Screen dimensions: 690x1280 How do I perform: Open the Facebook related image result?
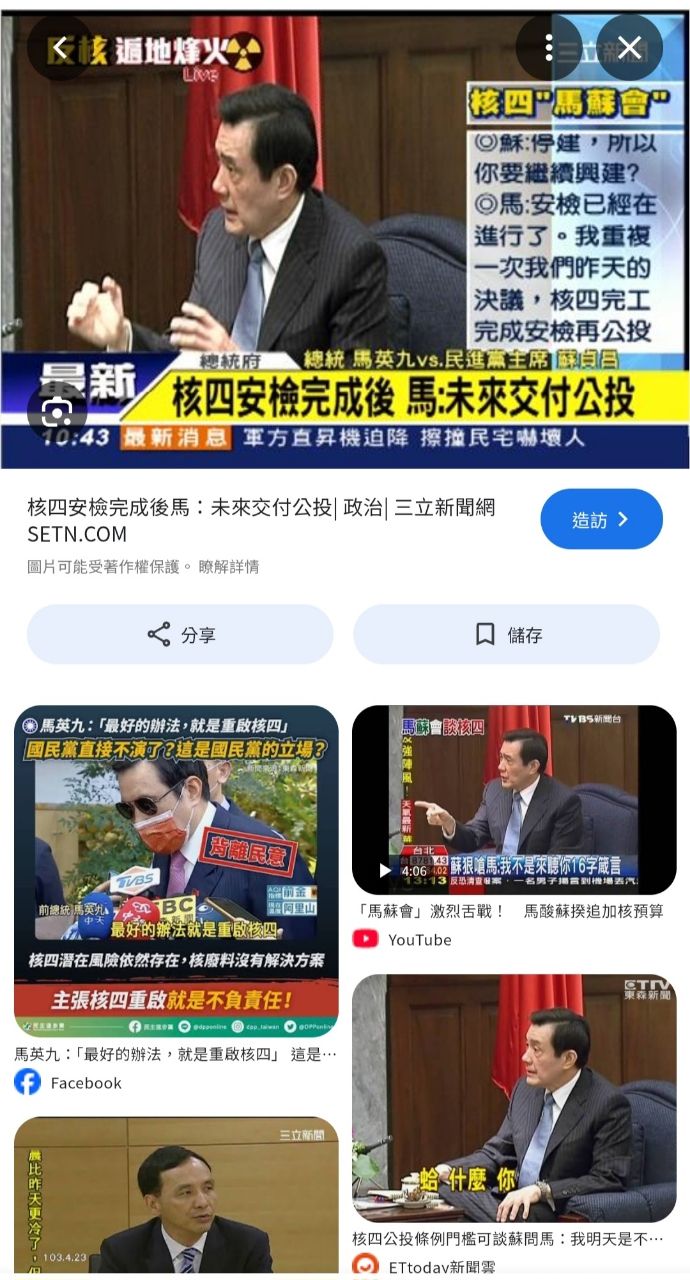point(176,871)
